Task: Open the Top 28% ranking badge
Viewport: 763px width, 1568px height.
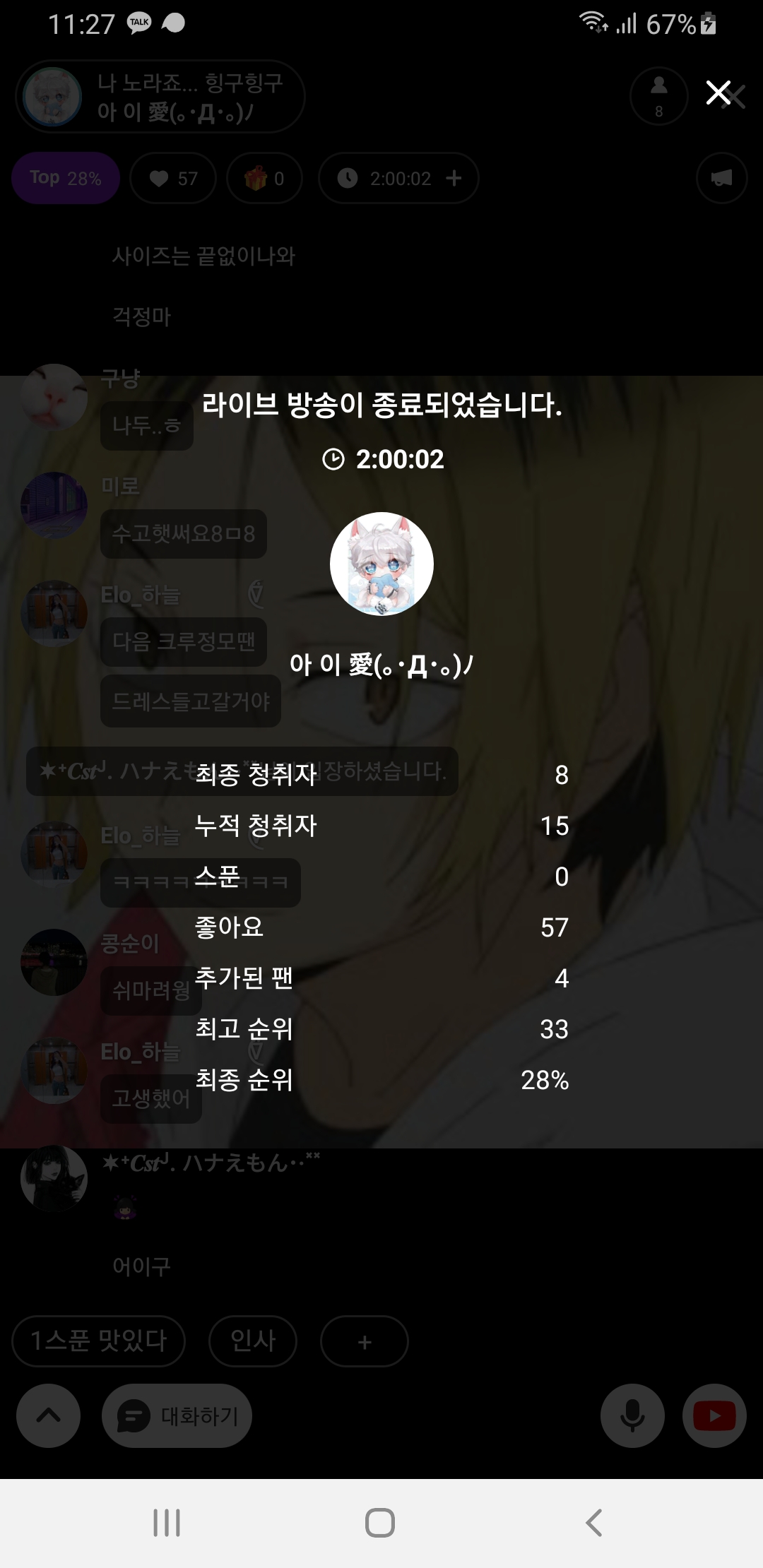Action: point(66,178)
